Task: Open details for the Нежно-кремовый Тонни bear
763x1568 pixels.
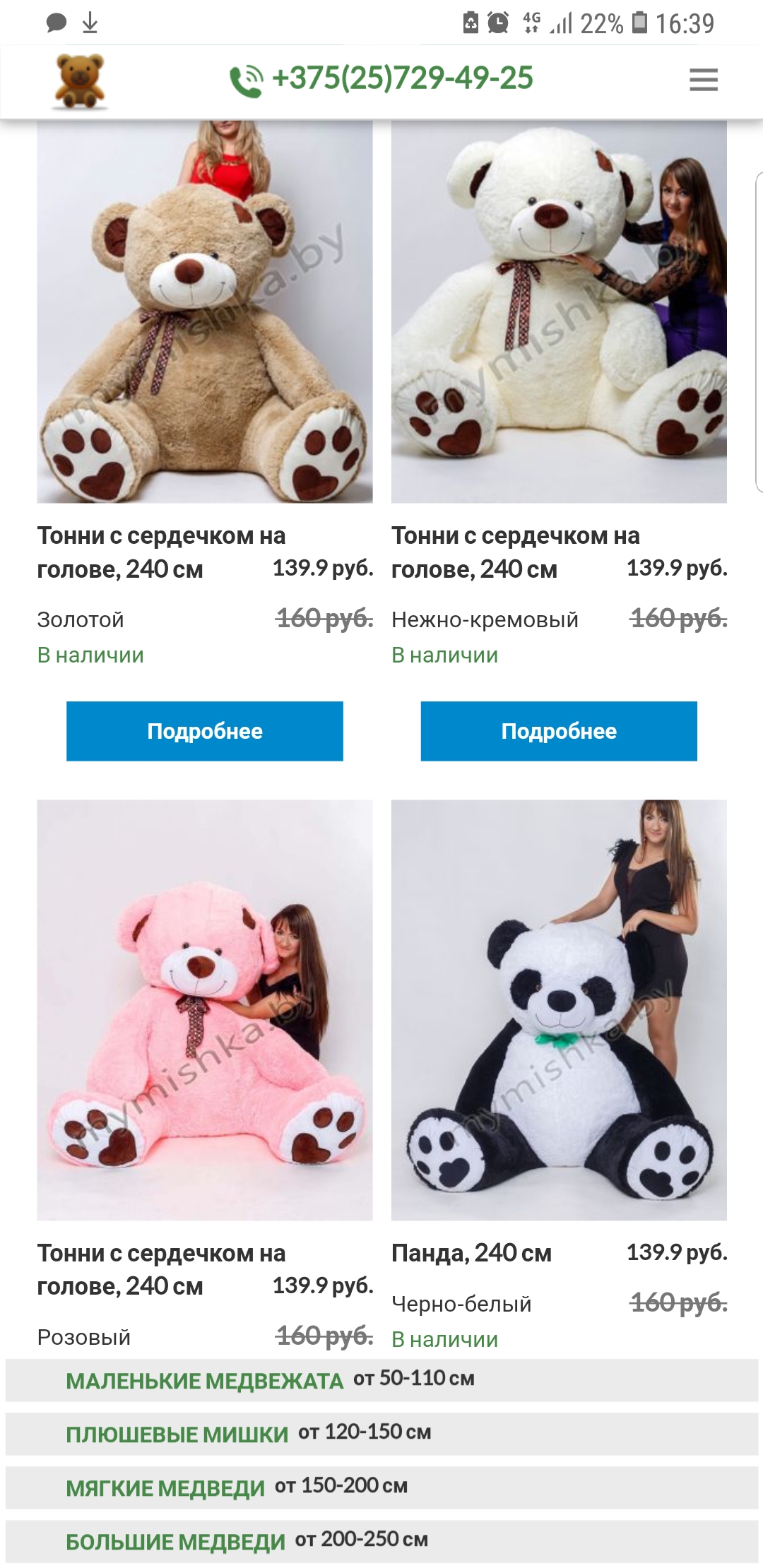Action: click(x=558, y=731)
